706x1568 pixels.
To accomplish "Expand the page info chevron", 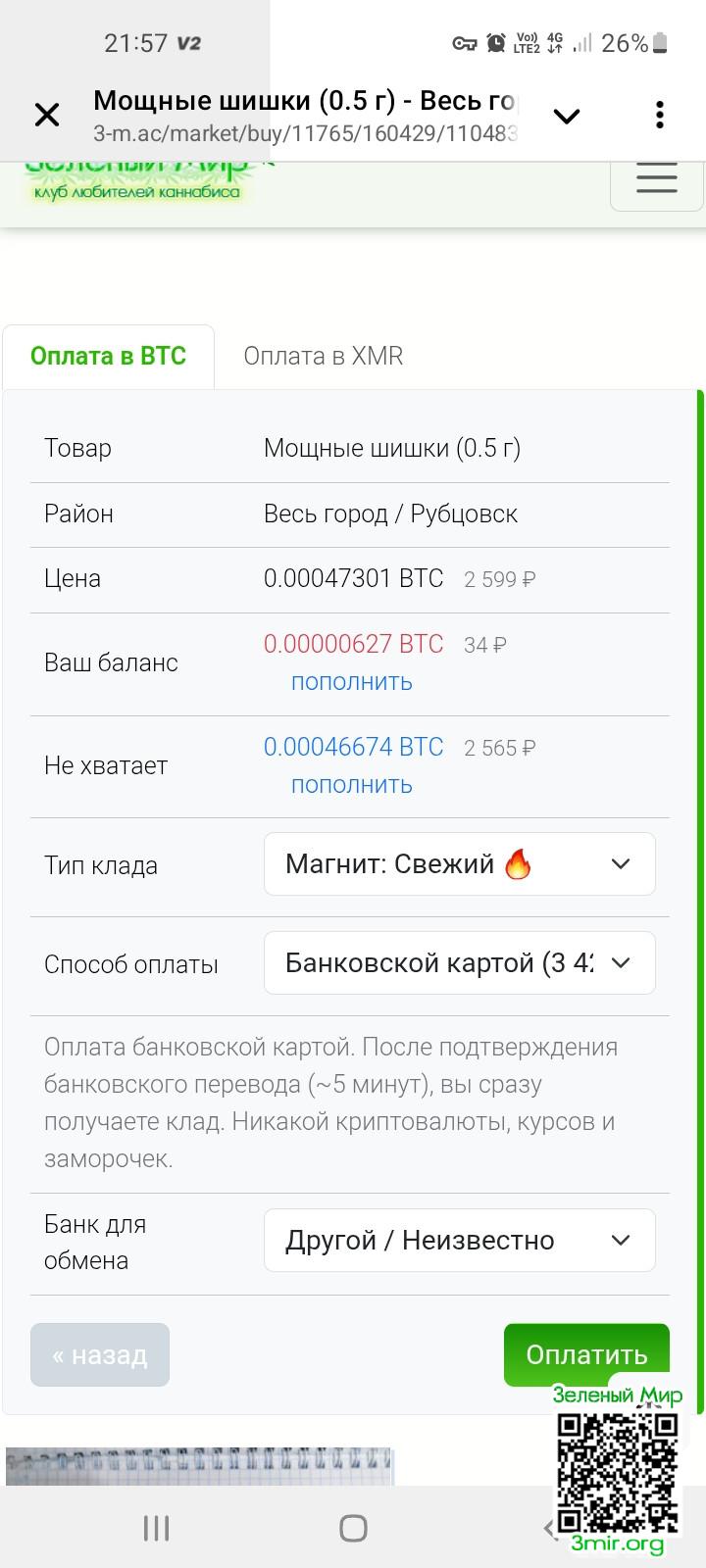I will 567,117.
